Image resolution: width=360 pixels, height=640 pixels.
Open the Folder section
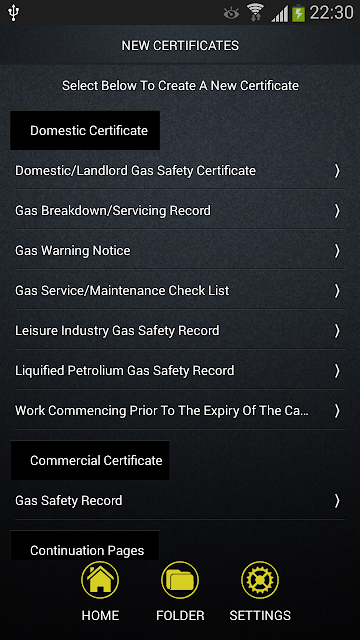[x=180, y=591]
